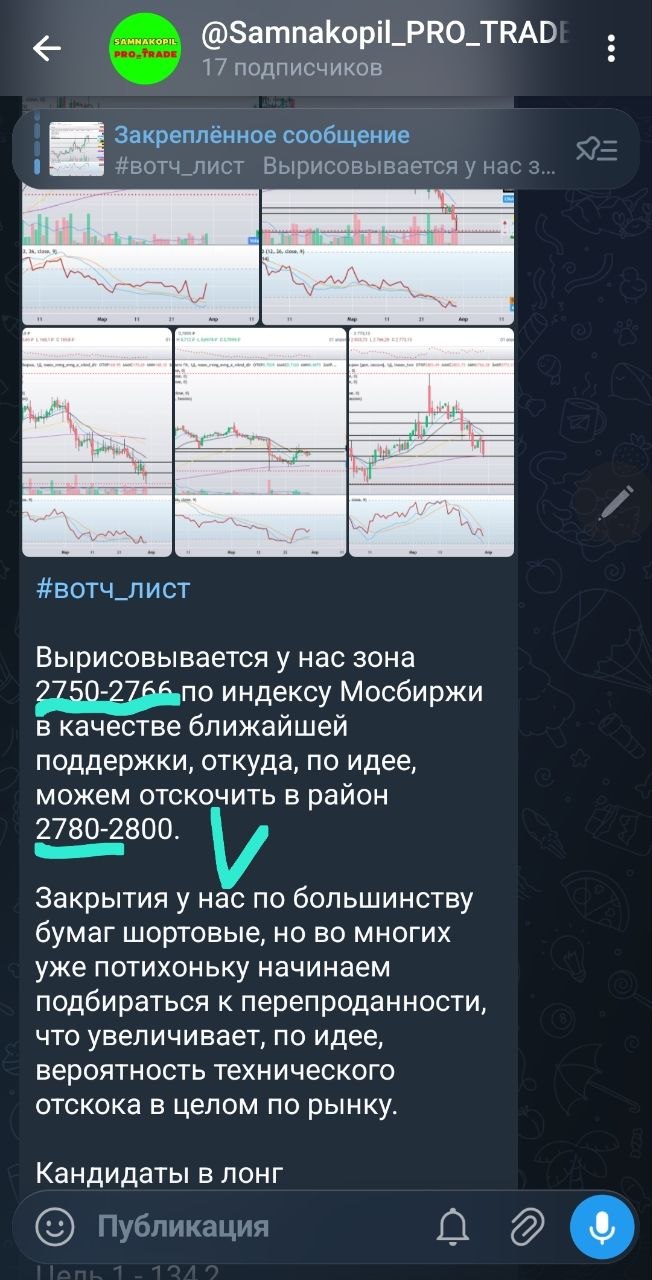Open the emoji picker
The image size is (652, 1280).
coord(55,1226)
